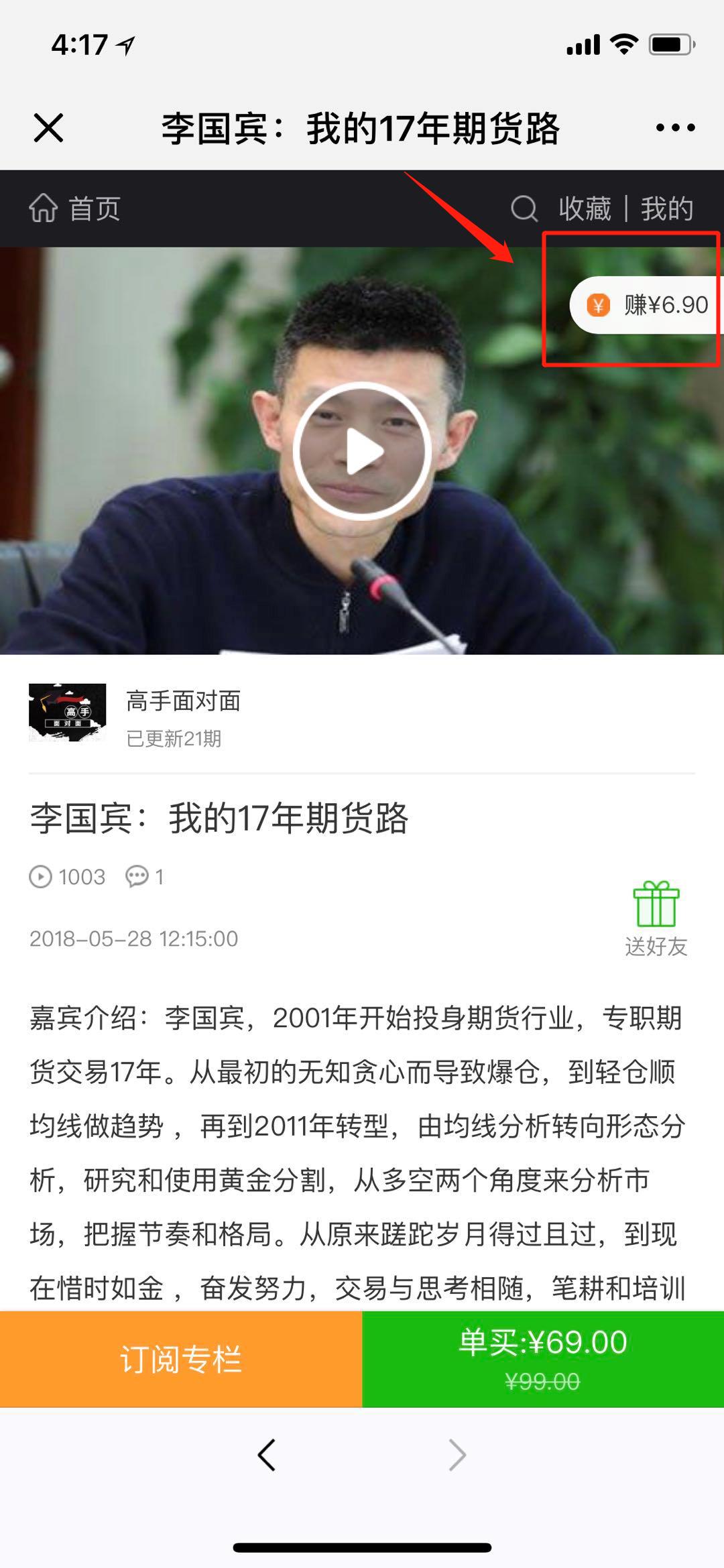Tap the 赚¥6.90 earn badge
724x1568 pixels.
coord(648,305)
